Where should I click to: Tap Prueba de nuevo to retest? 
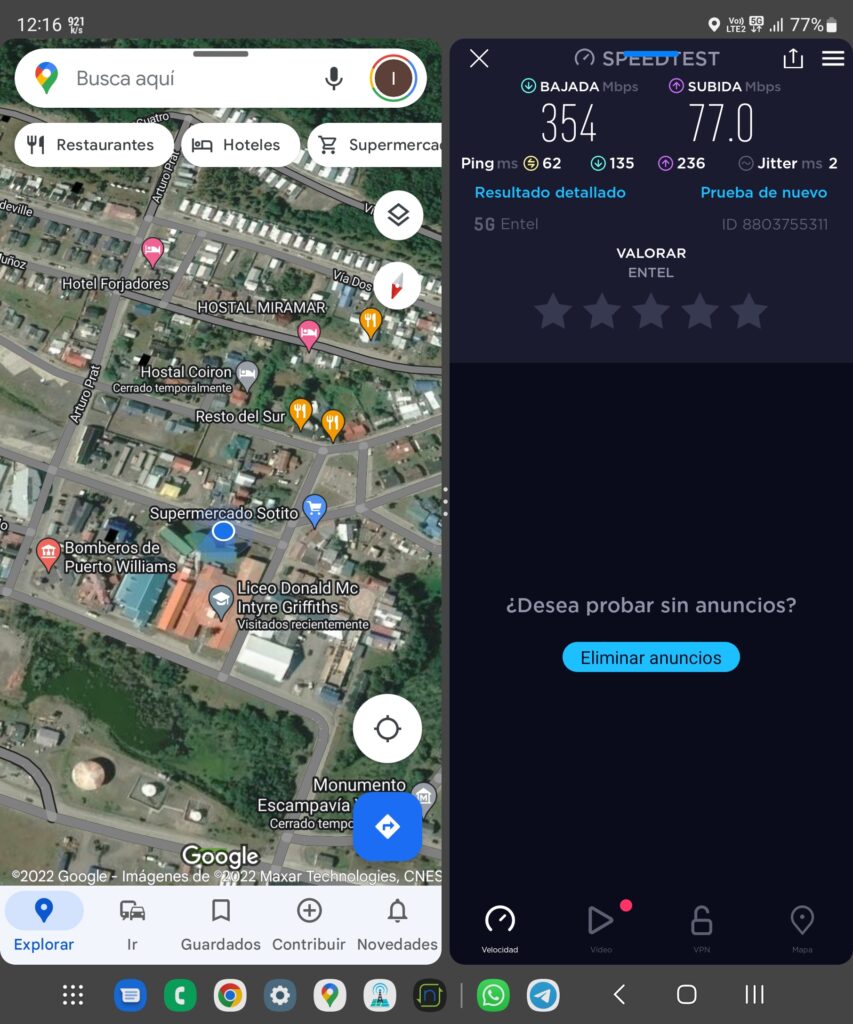763,192
